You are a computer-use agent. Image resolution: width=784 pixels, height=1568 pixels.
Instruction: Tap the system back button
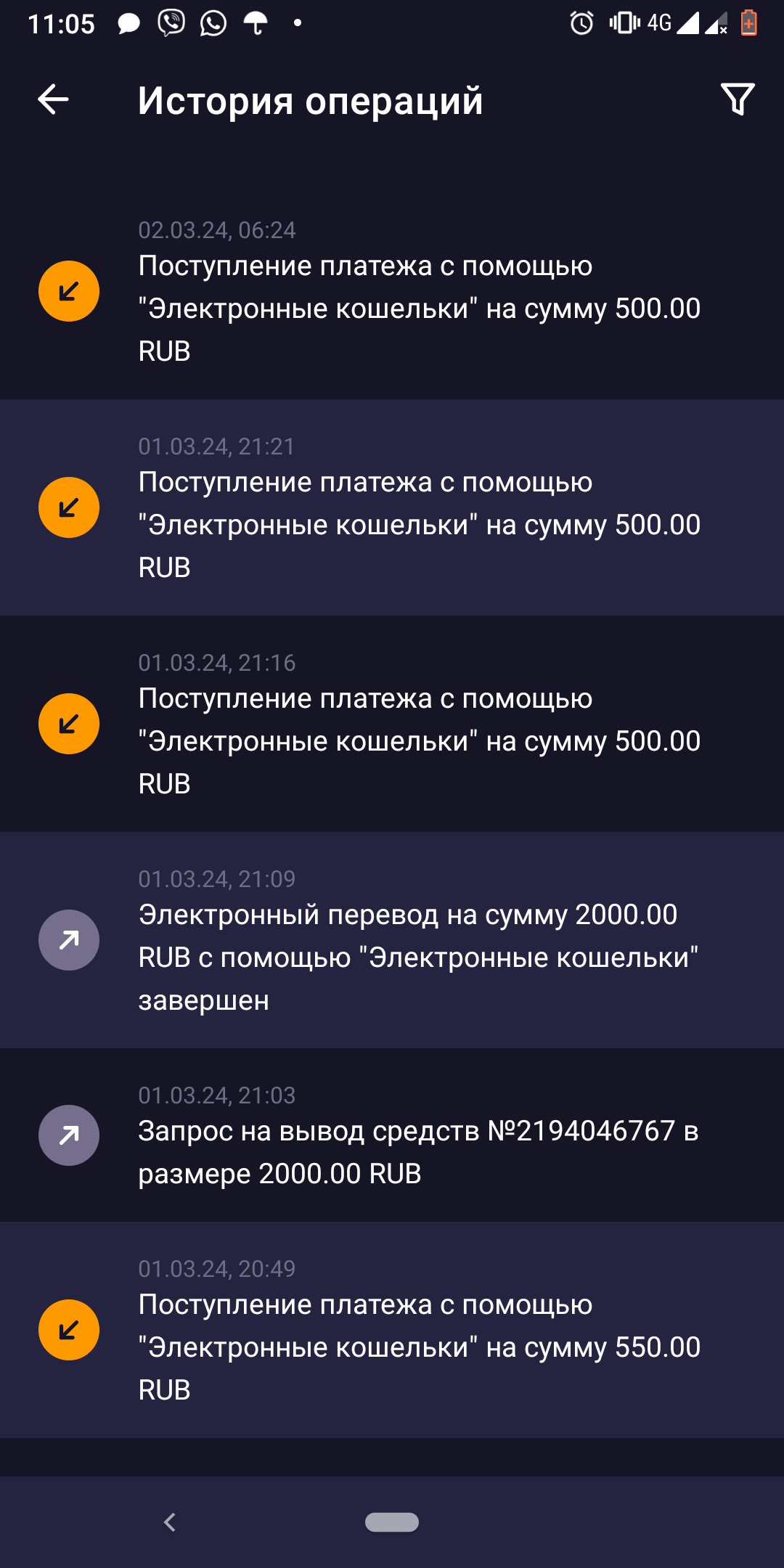(170, 1522)
